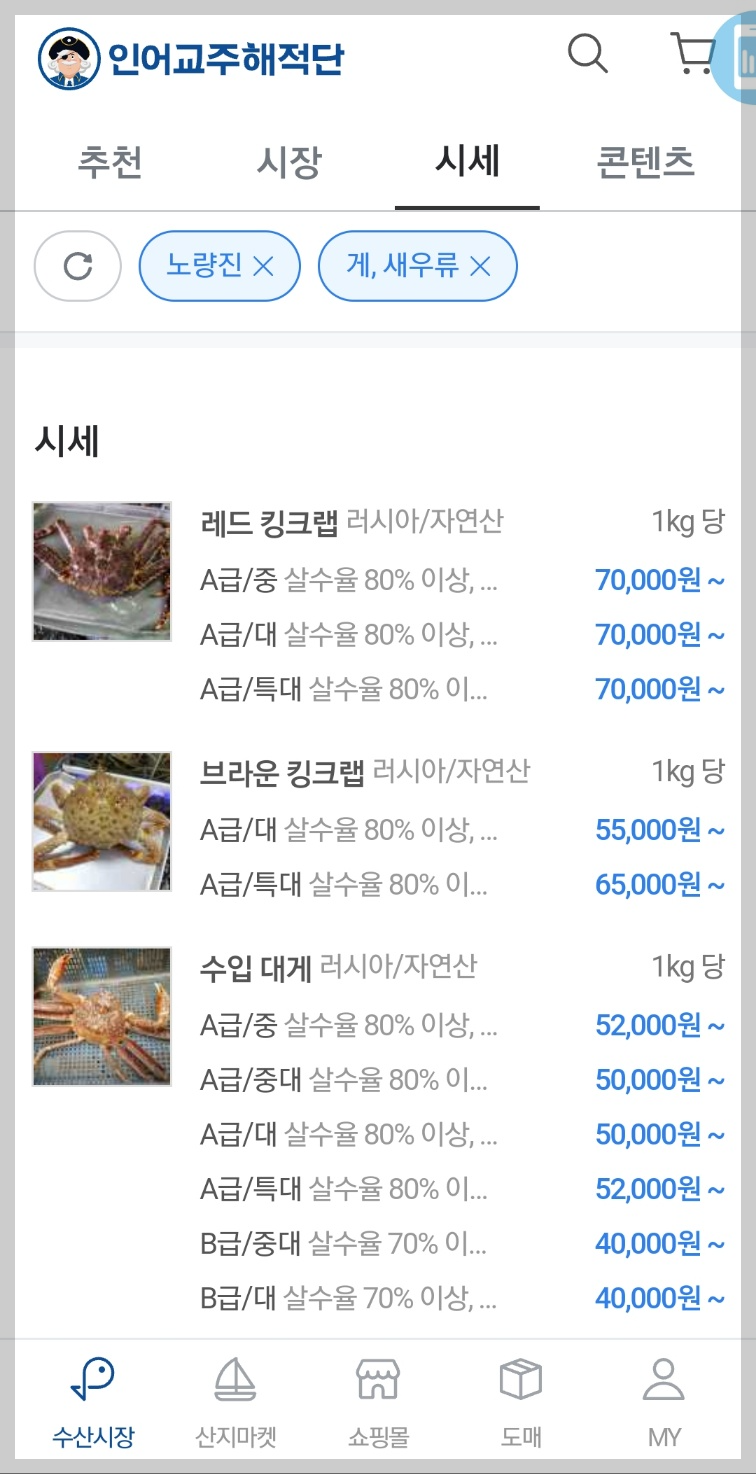Image resolution: width=756 pixels, height=1474 pixels.
Task: Tap the search icon
Action: pyautogui.click(x=587, y=55)
